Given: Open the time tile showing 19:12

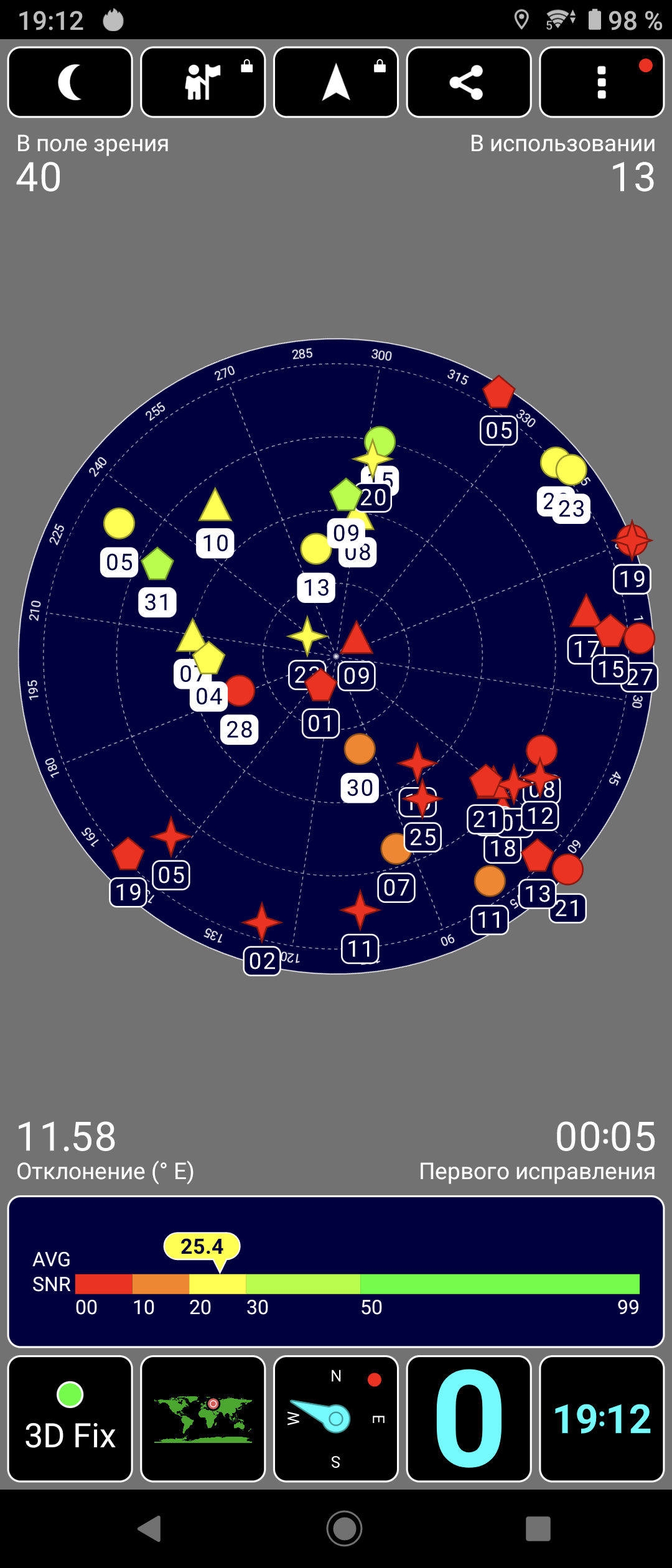Looking at the screenshot, I should pyautogui.click(x=601, y=1419).
